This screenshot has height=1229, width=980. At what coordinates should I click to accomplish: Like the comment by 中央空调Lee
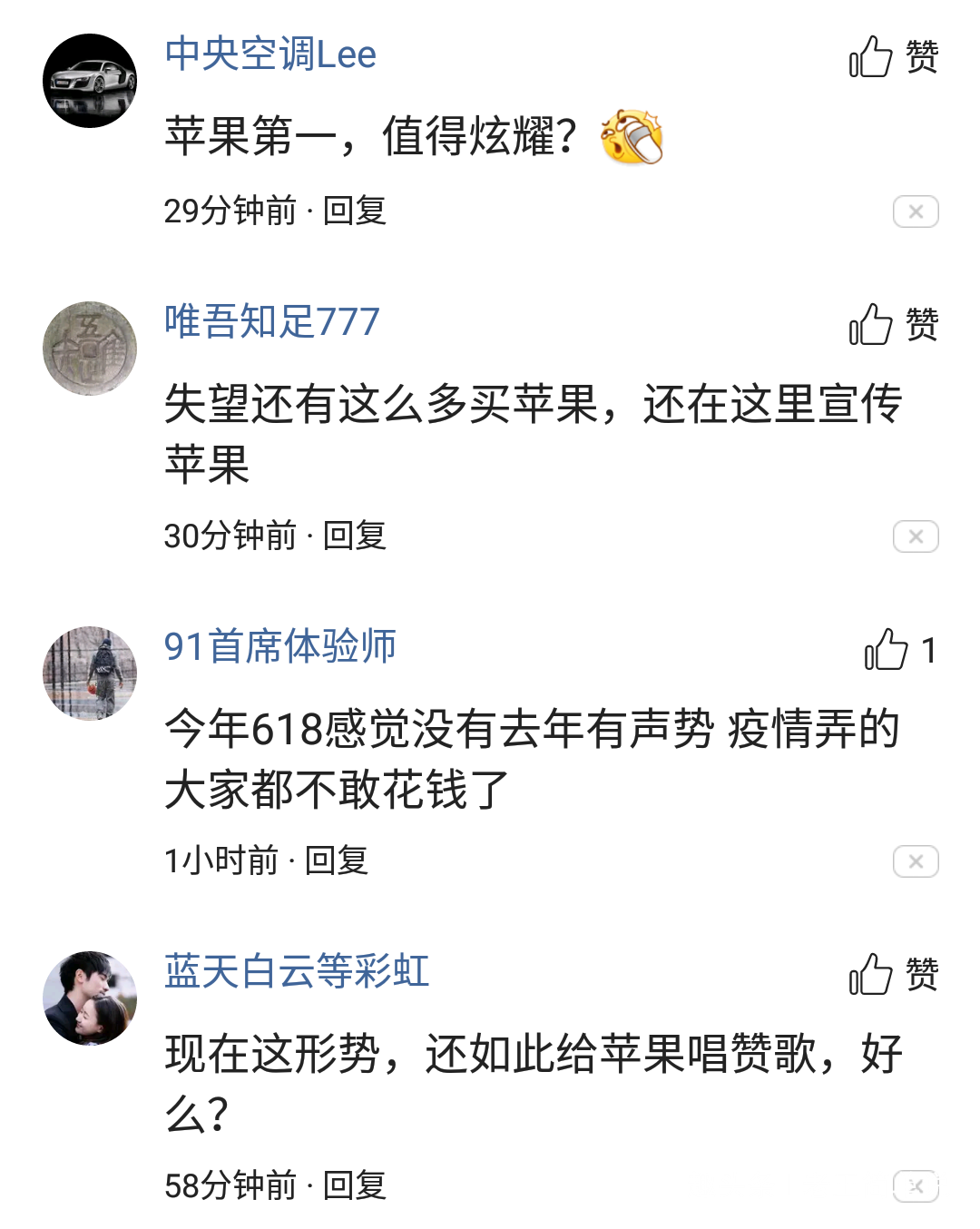click(x=892, y=57)
